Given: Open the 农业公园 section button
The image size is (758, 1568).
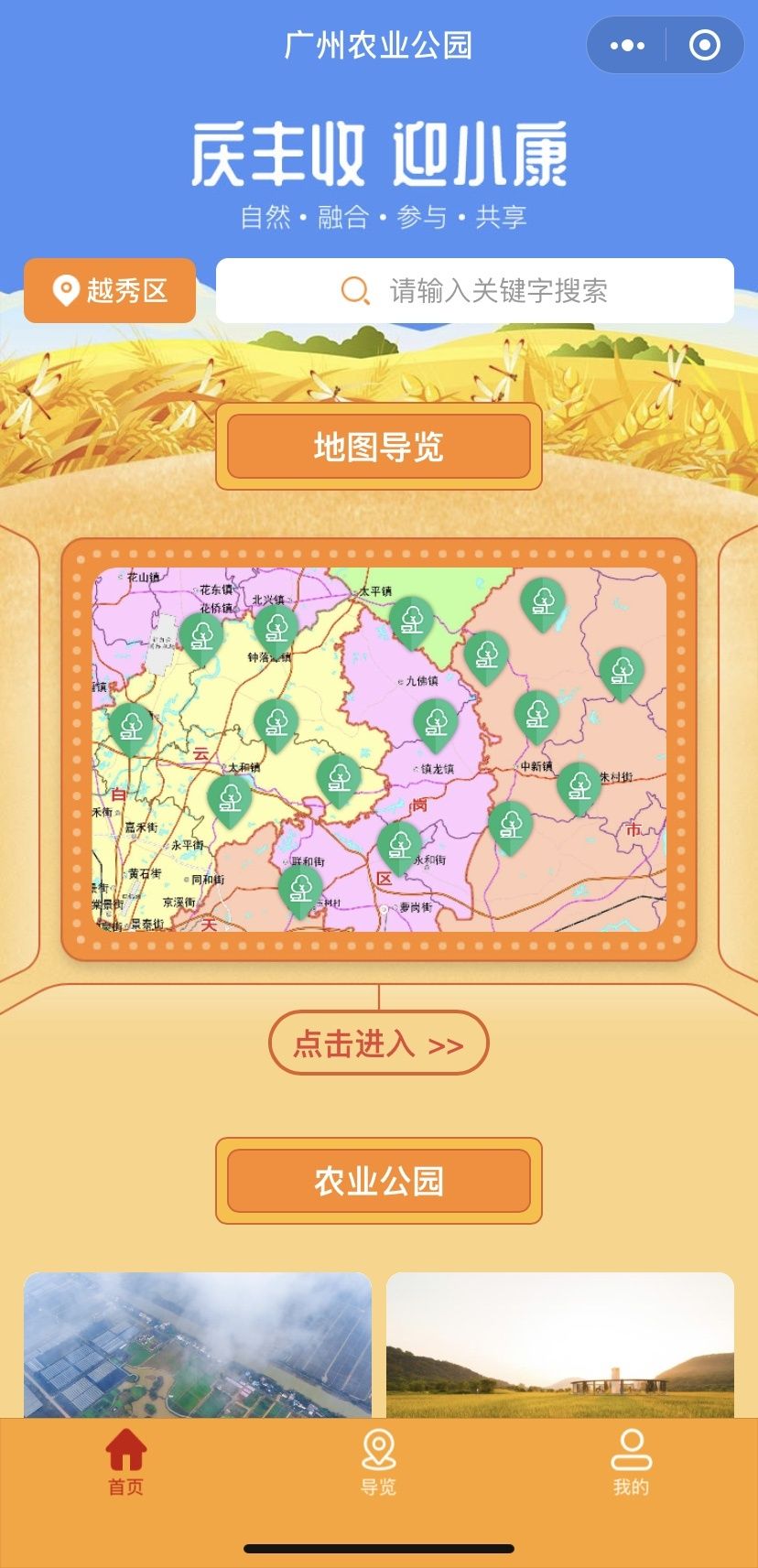Looking at the screenshot, I should [378, 1181].
